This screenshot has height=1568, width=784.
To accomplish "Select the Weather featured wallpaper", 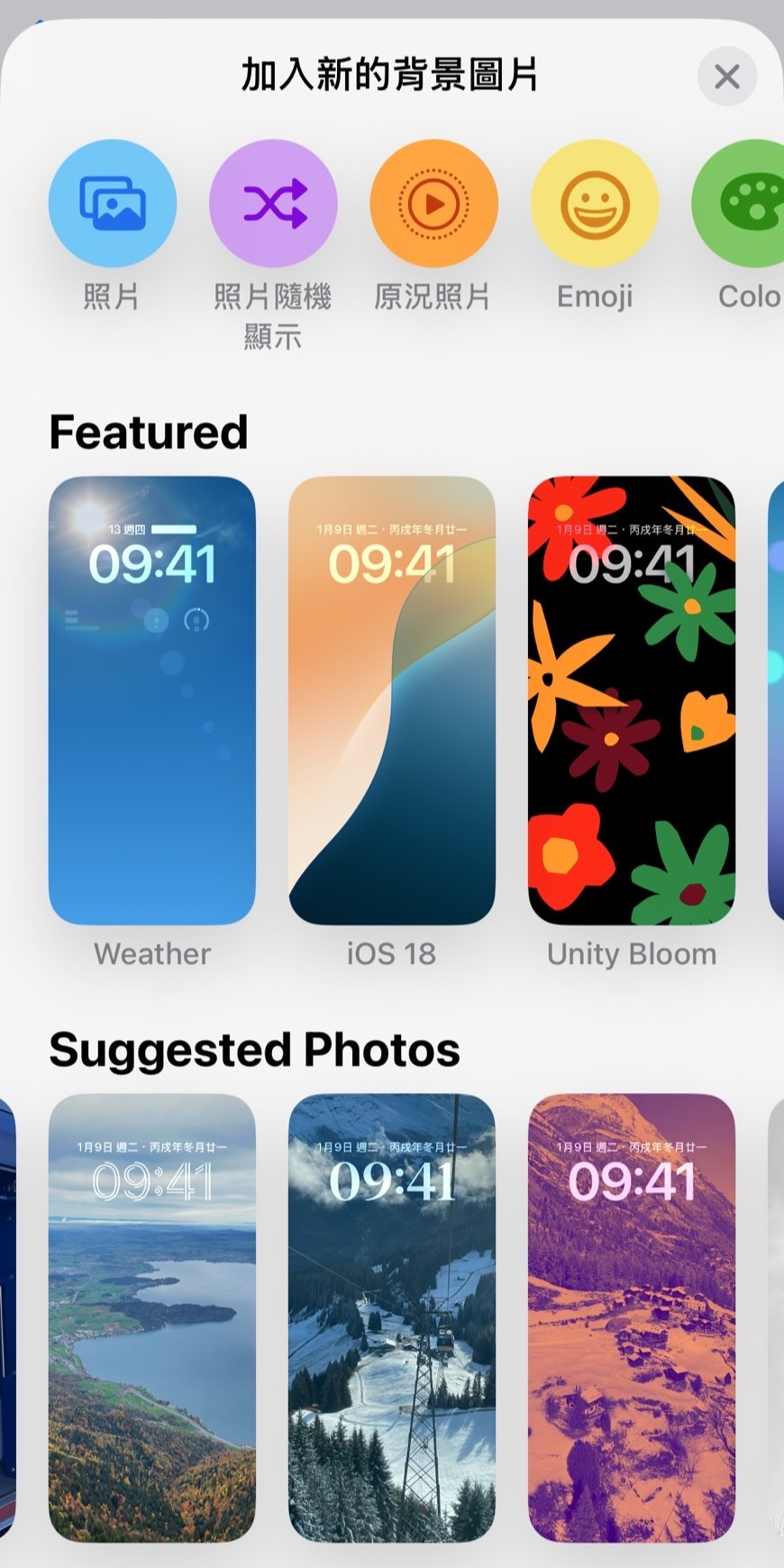I will 152,700.
